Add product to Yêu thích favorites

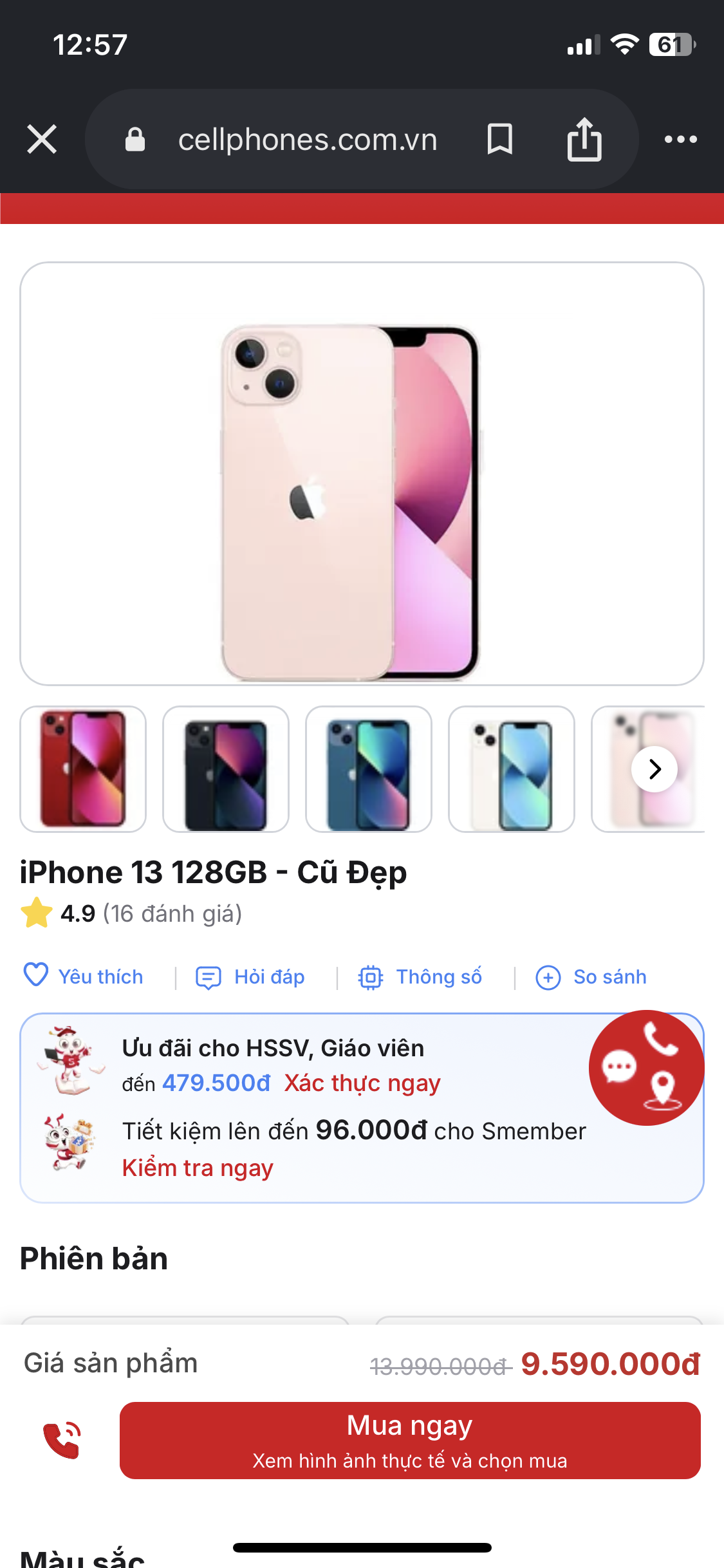pos(84,976)
